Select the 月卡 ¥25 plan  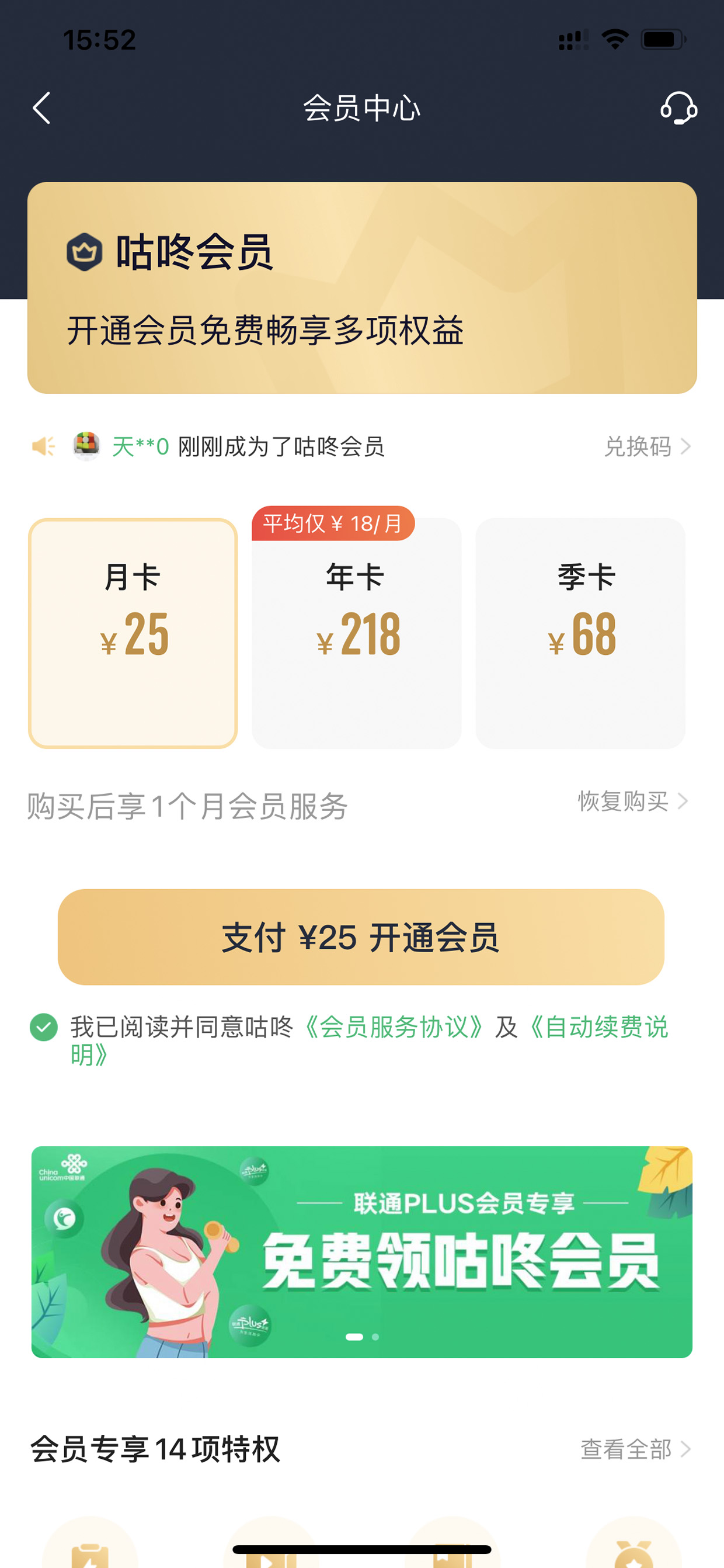(x=133, y=633)
